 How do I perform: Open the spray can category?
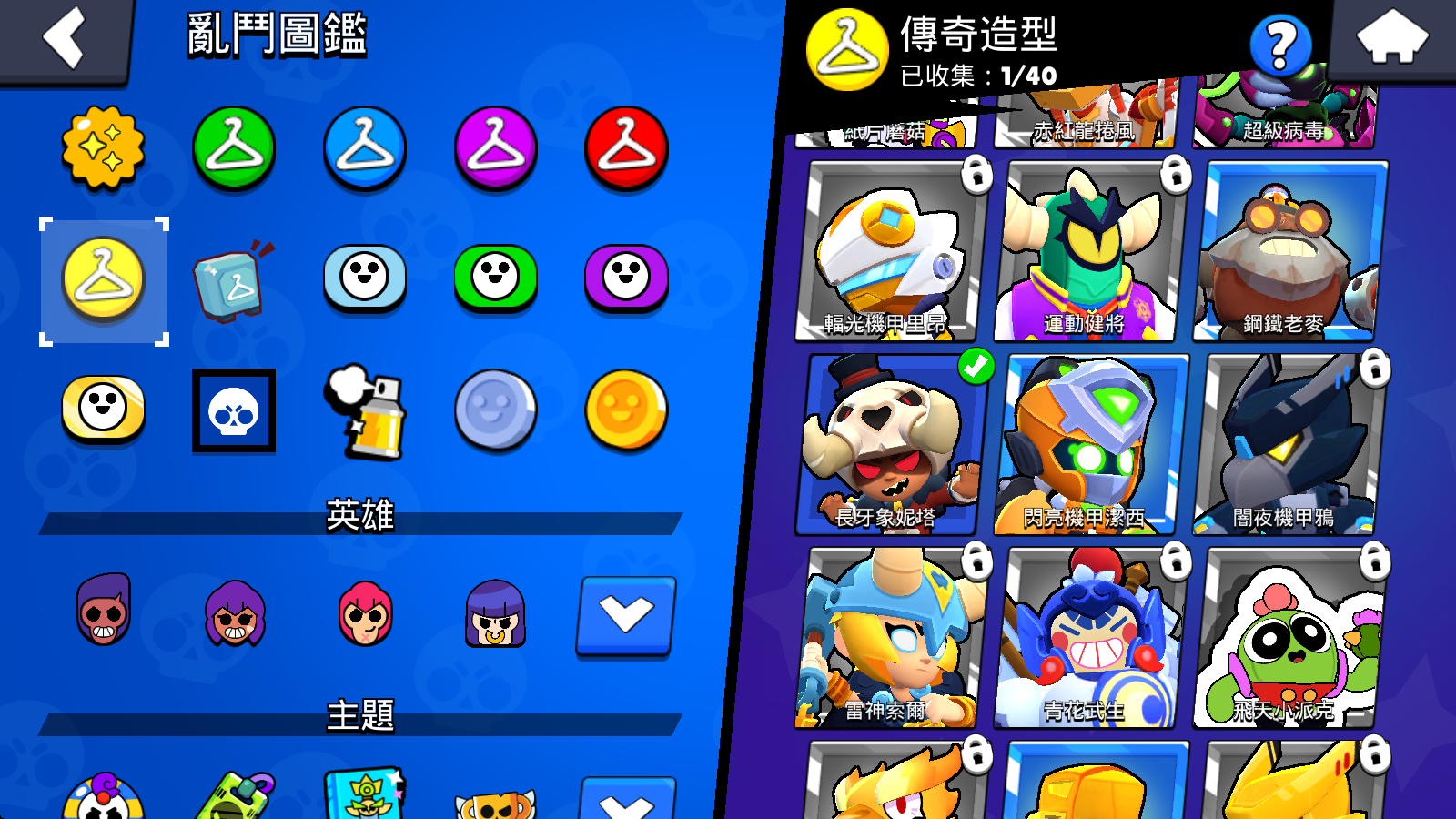(365, 411)
